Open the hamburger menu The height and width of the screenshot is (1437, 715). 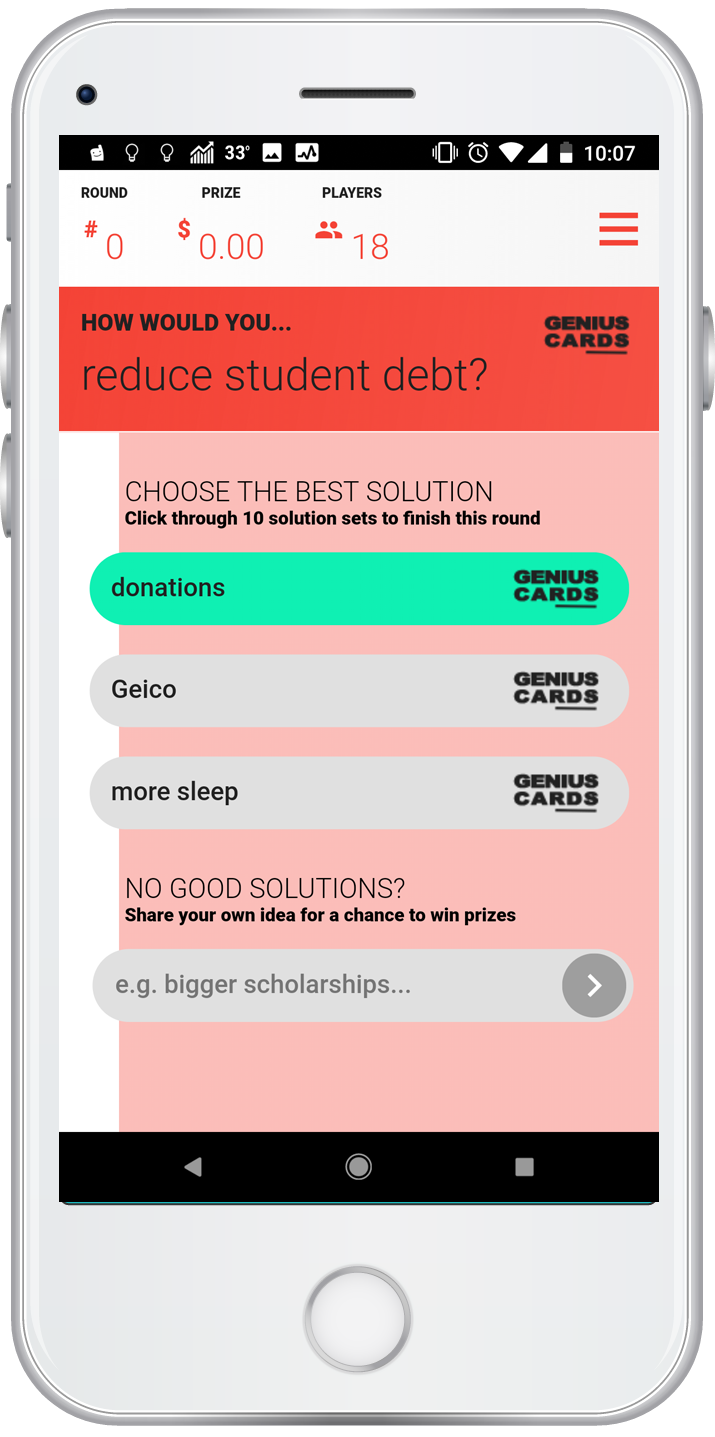tap(618, 229)
